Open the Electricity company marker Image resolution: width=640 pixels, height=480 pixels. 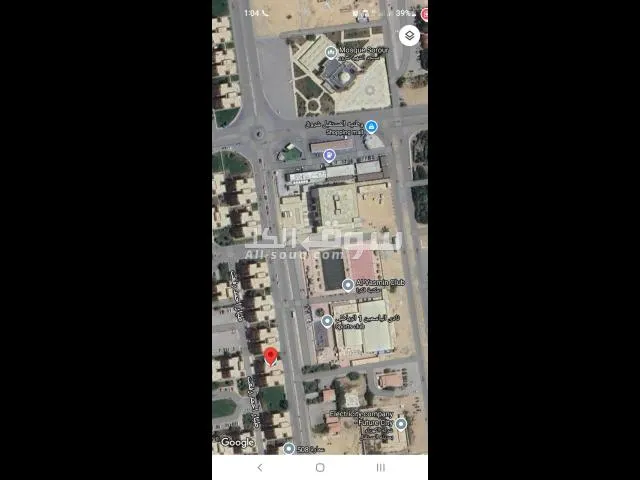(401, 424)
